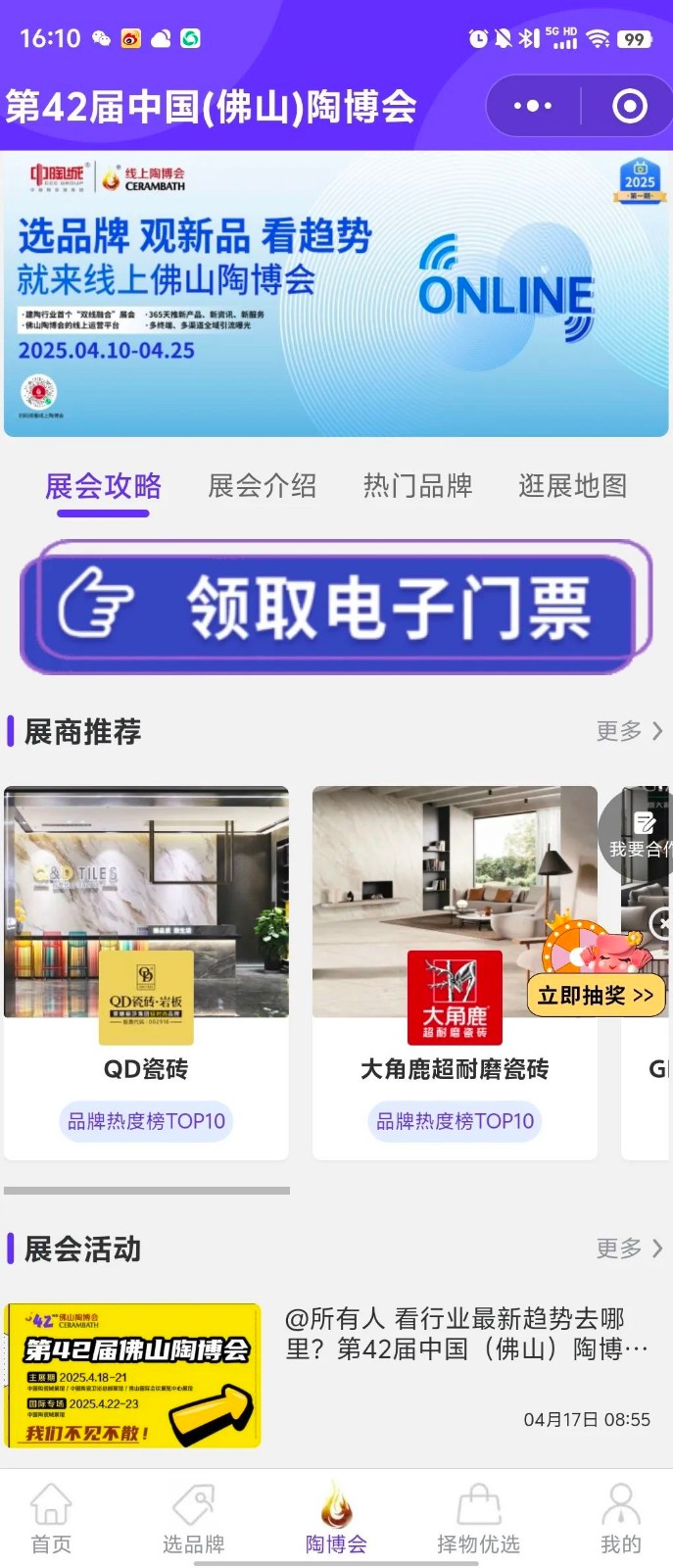The image size is (673, 1568).
Task: Open the 择物优选 tab
Action: [x=478, y=1519]
